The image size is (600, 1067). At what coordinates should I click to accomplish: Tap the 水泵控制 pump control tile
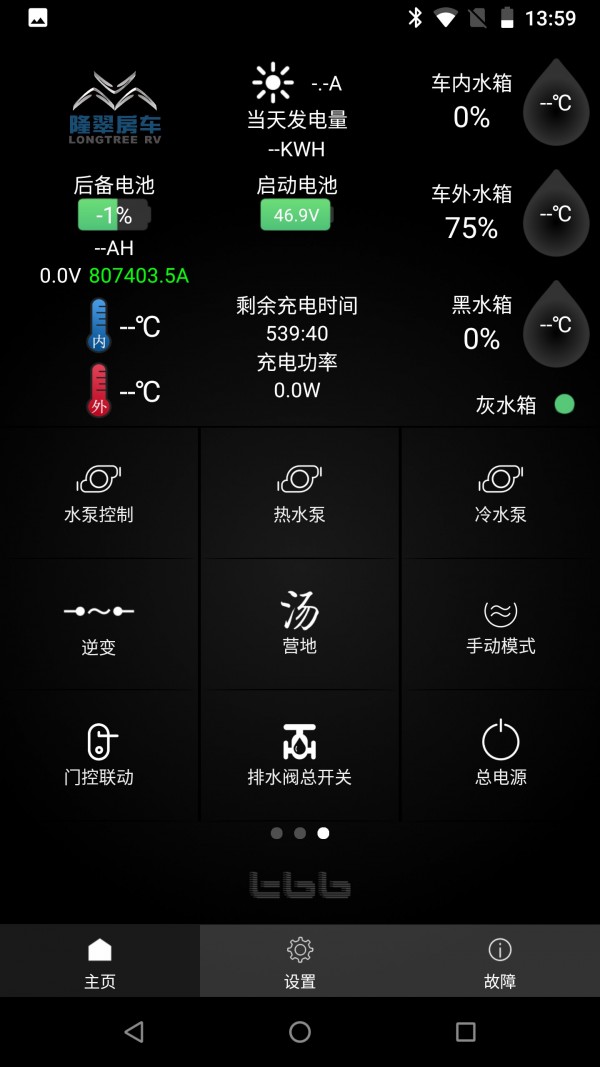[x=99, y=493]
